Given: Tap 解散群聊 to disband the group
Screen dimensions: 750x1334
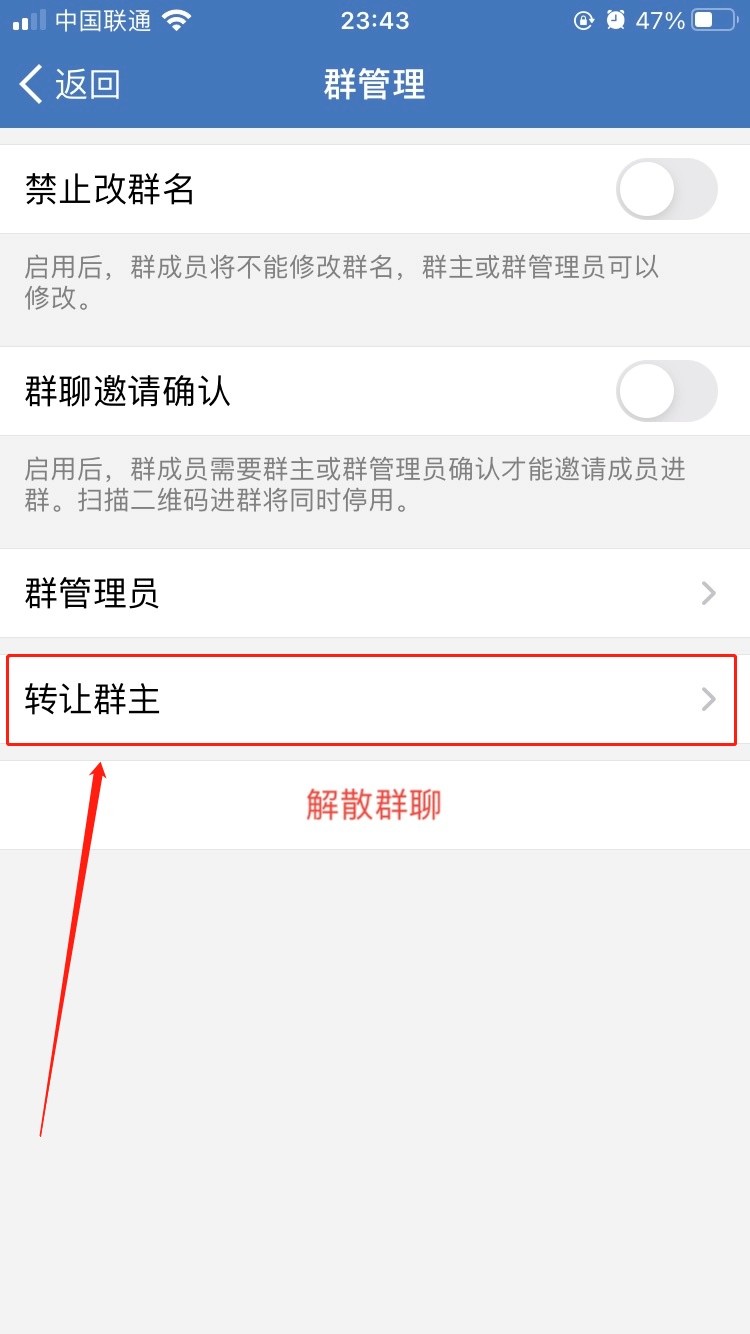Looking at the screenshot, I should pos(374,805).
